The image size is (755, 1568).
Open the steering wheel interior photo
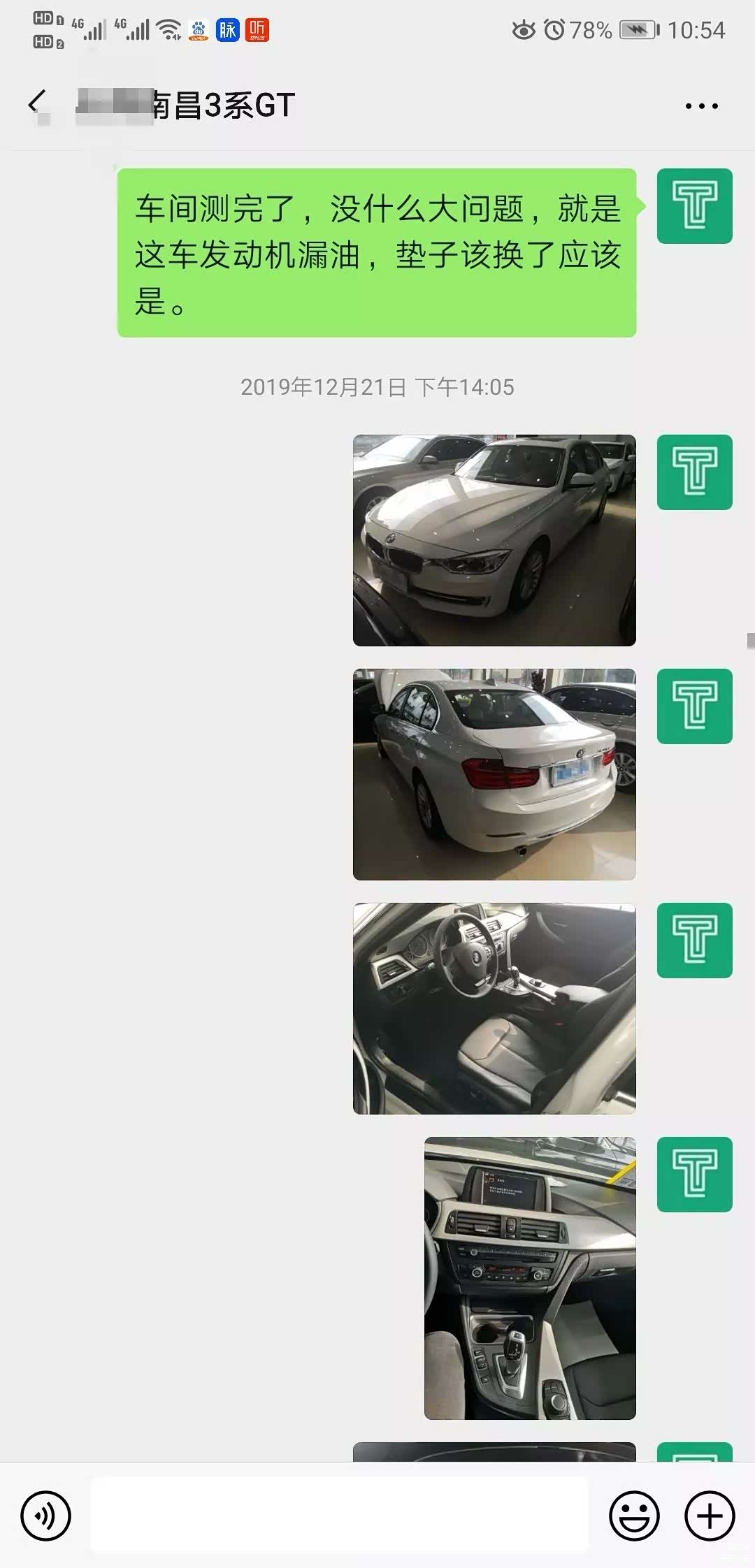[494, 1008]
